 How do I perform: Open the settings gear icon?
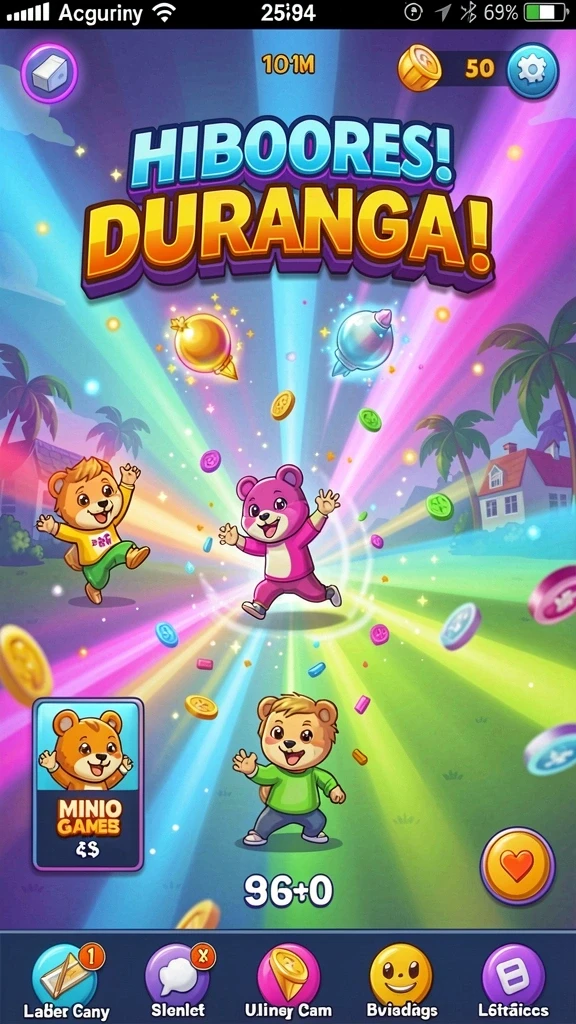[533, 70]
